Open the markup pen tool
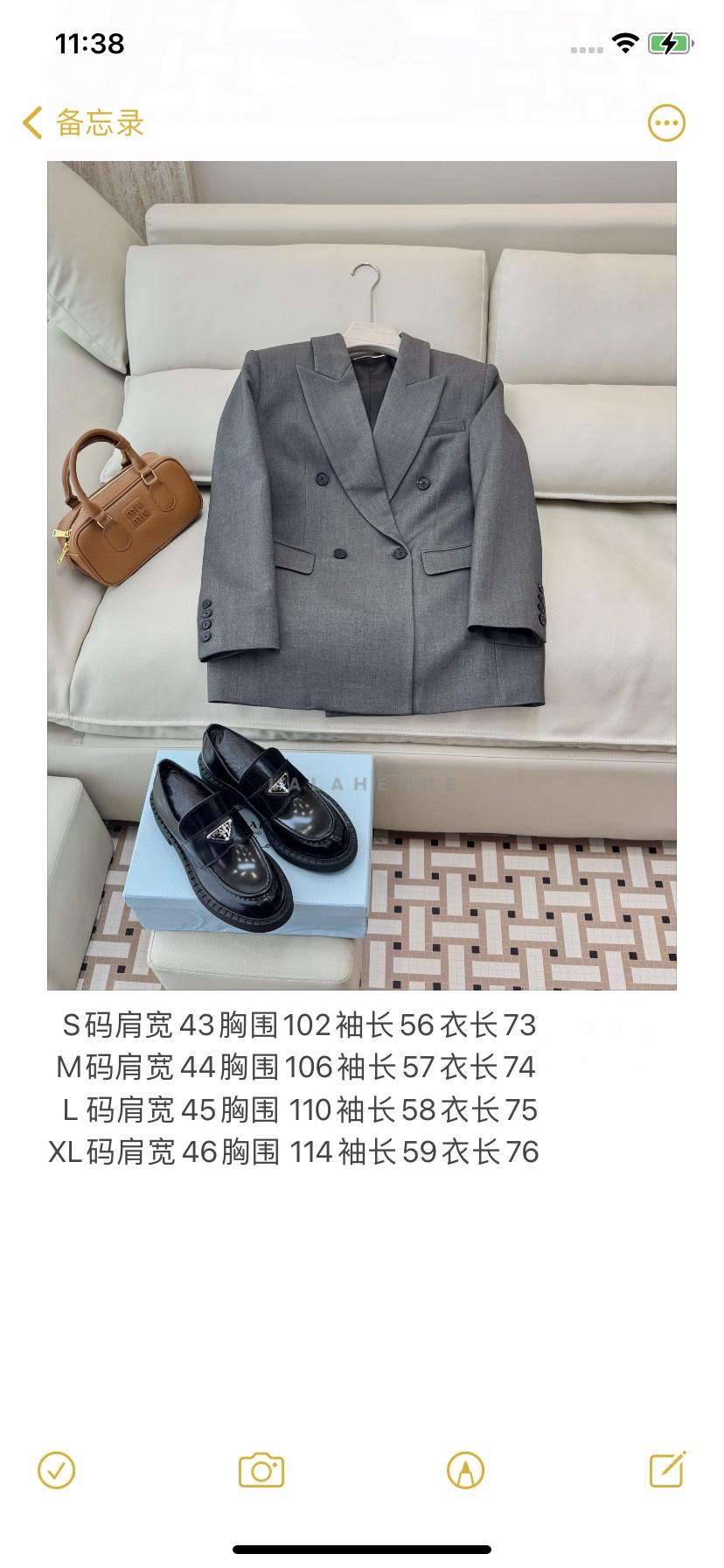This screenshot has height=1568, width=724. [x=465, y=1470]
